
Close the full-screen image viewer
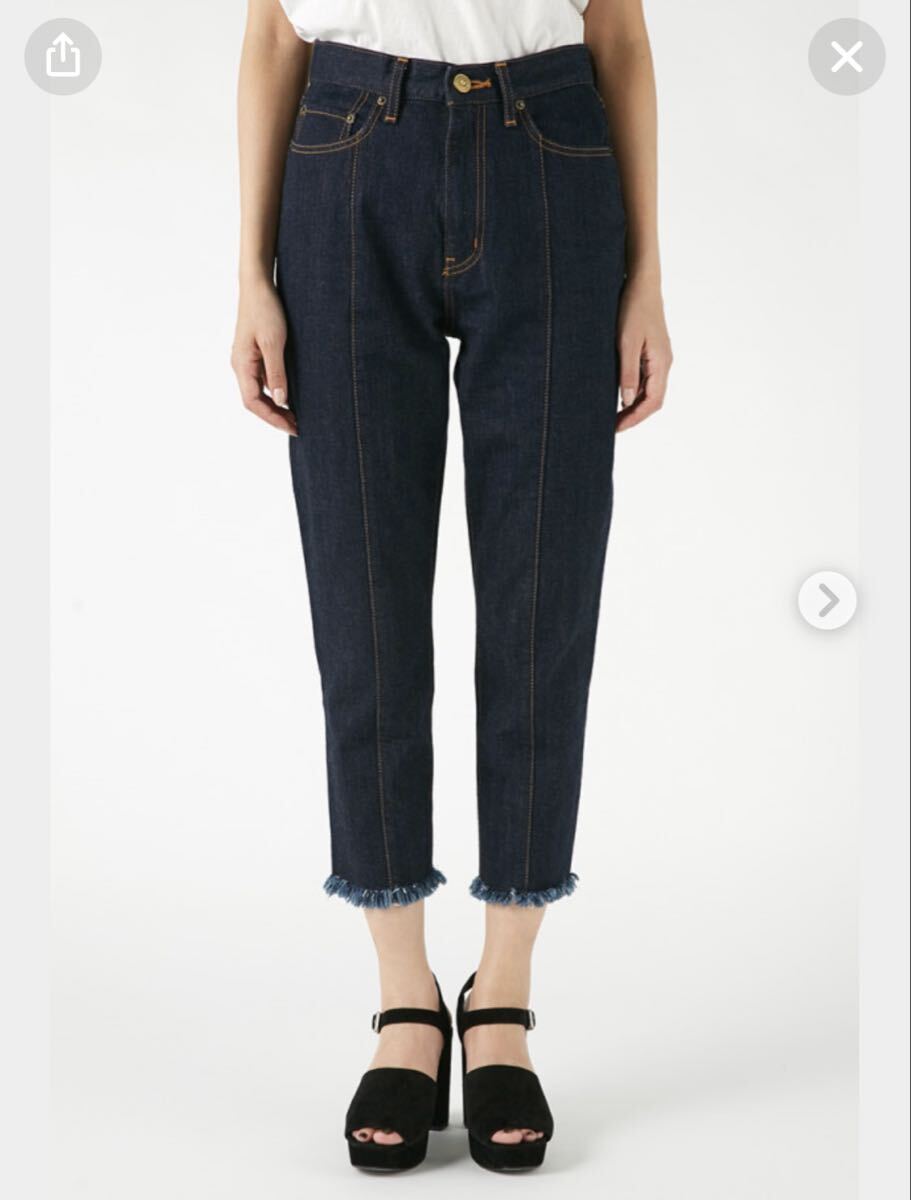(x=846, y=57)
